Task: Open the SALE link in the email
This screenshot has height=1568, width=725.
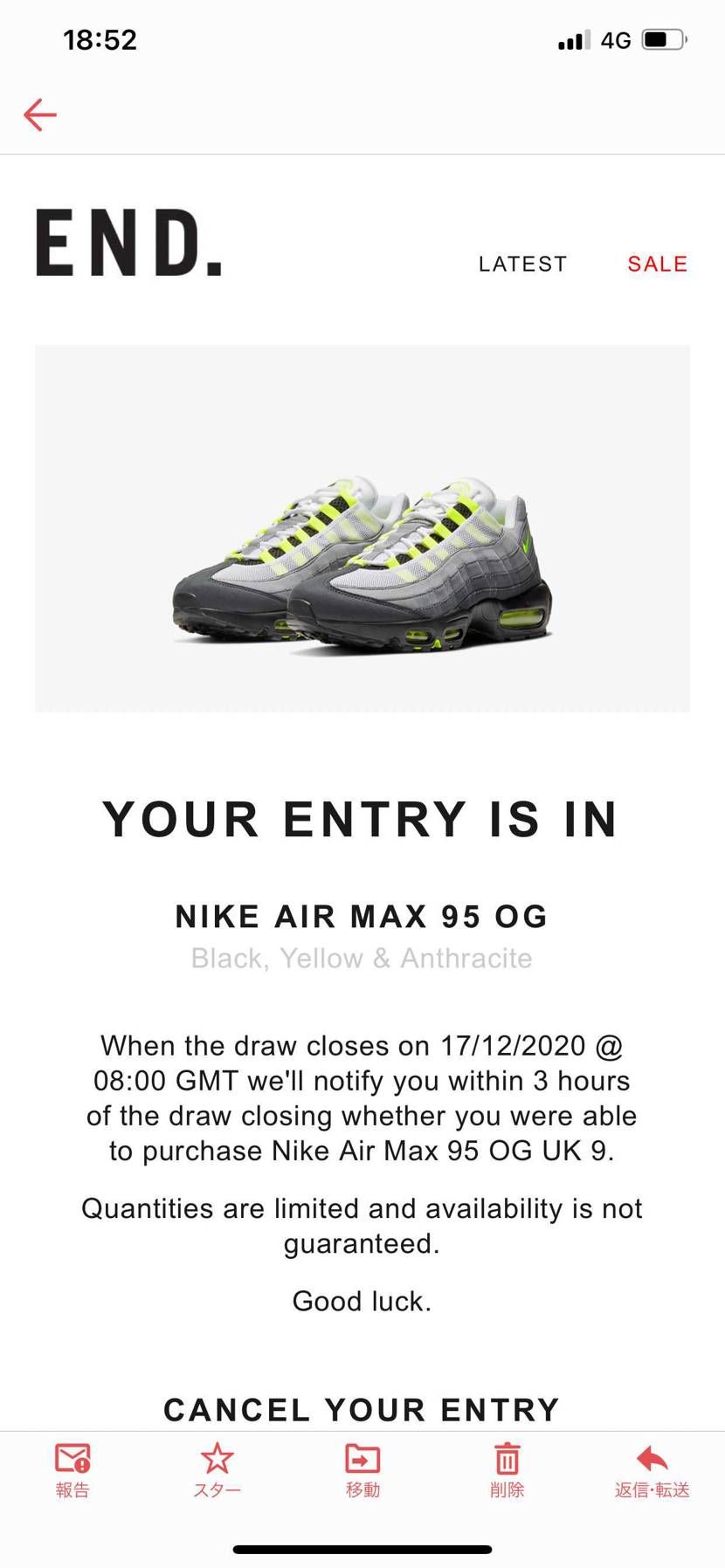Action: 657,264
